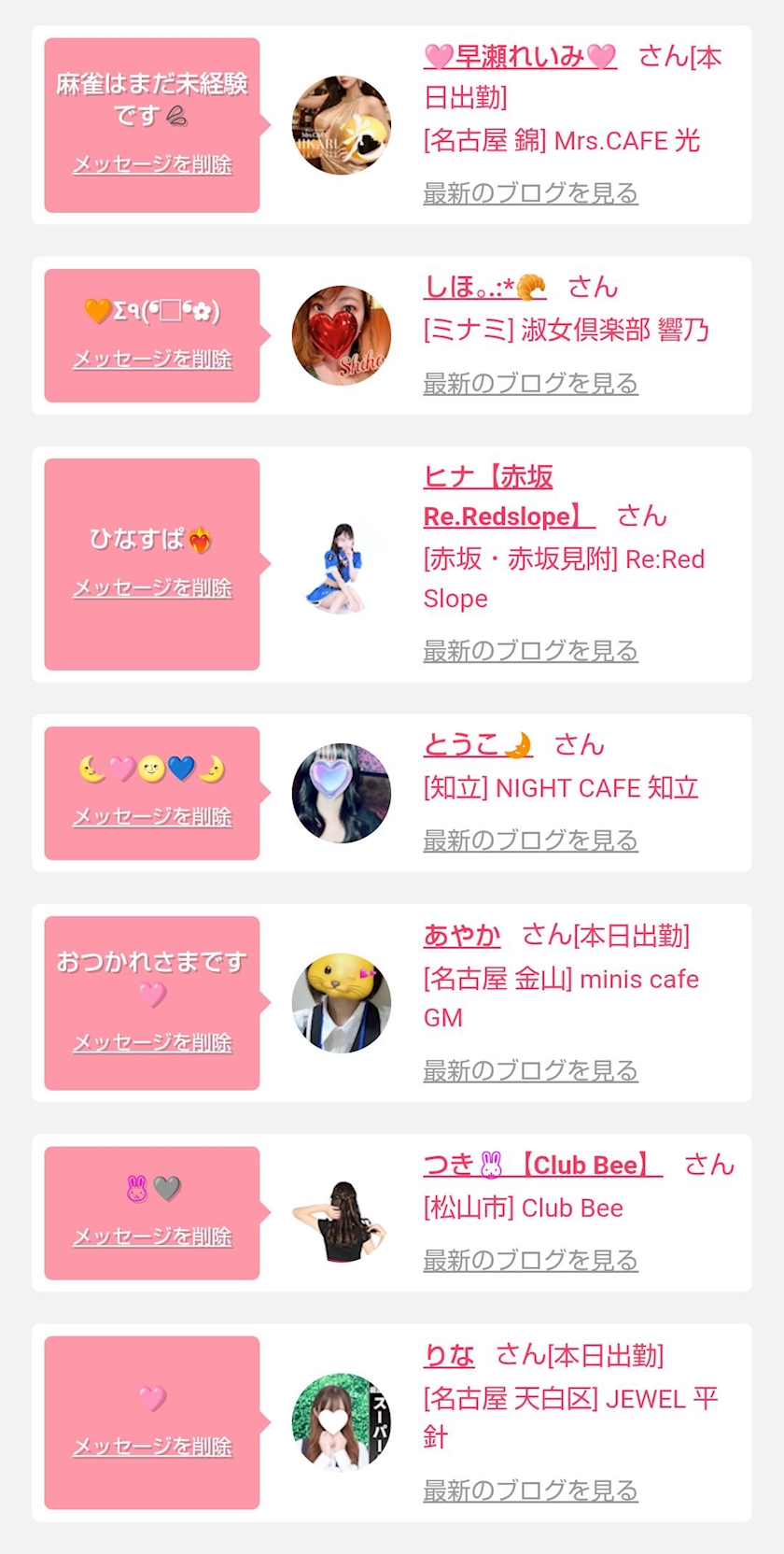The image size is (784, 1554).
Task: View latest blog of 早瀬れいみ
Action: pyautogui.click(x=530, y=193)
